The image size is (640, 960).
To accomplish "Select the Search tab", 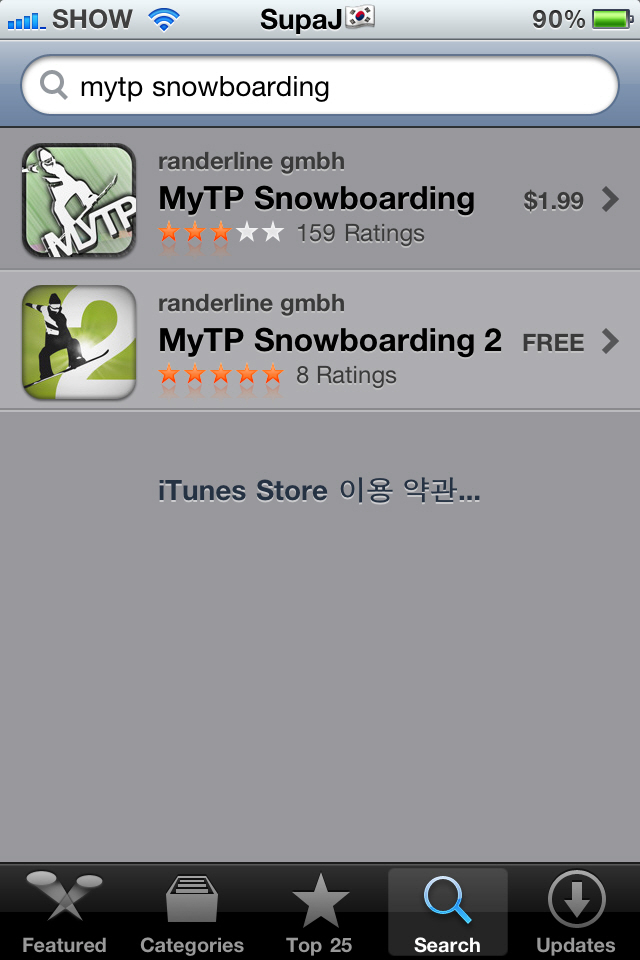I will (x=447, y=912).
